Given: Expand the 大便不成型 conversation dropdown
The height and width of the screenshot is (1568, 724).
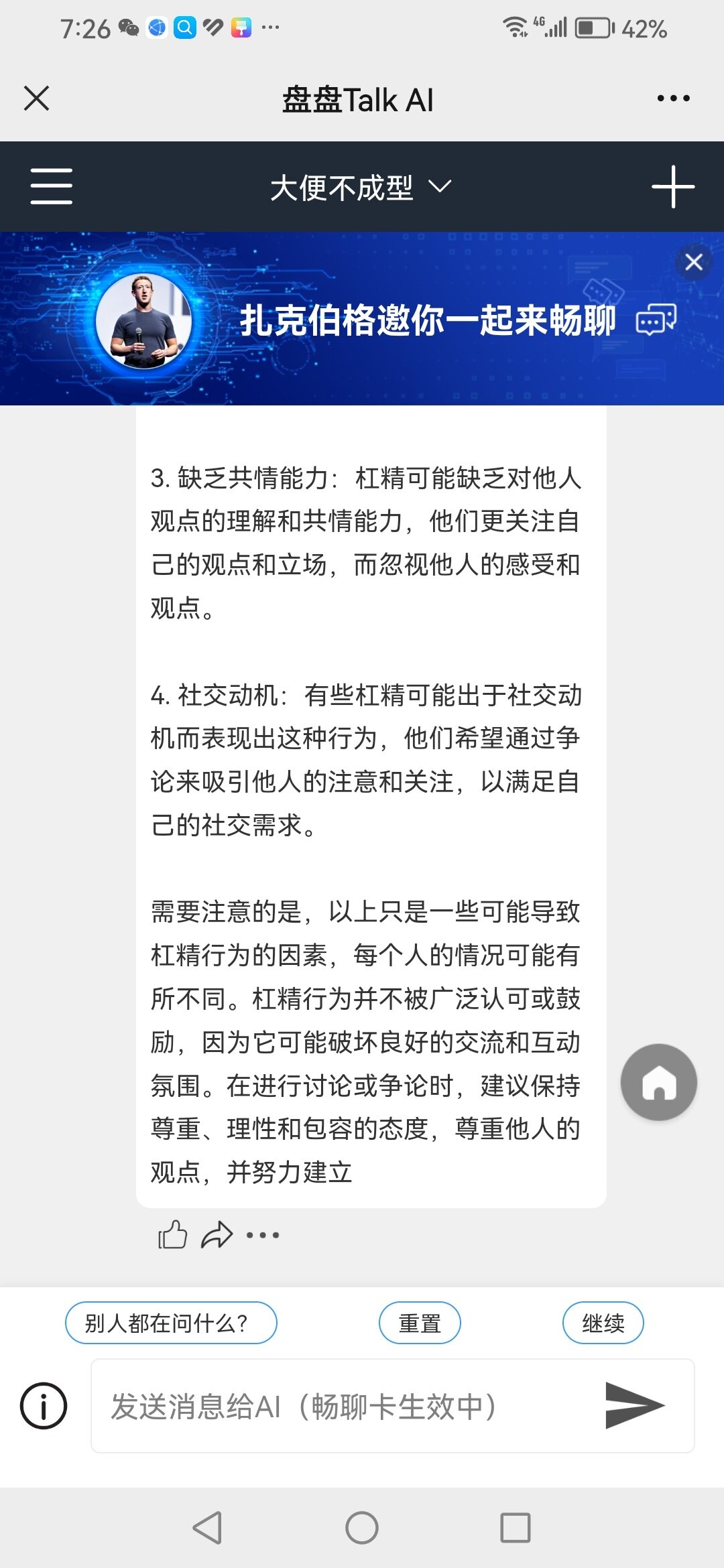Looking at the screenshot, I should point(361,187).
